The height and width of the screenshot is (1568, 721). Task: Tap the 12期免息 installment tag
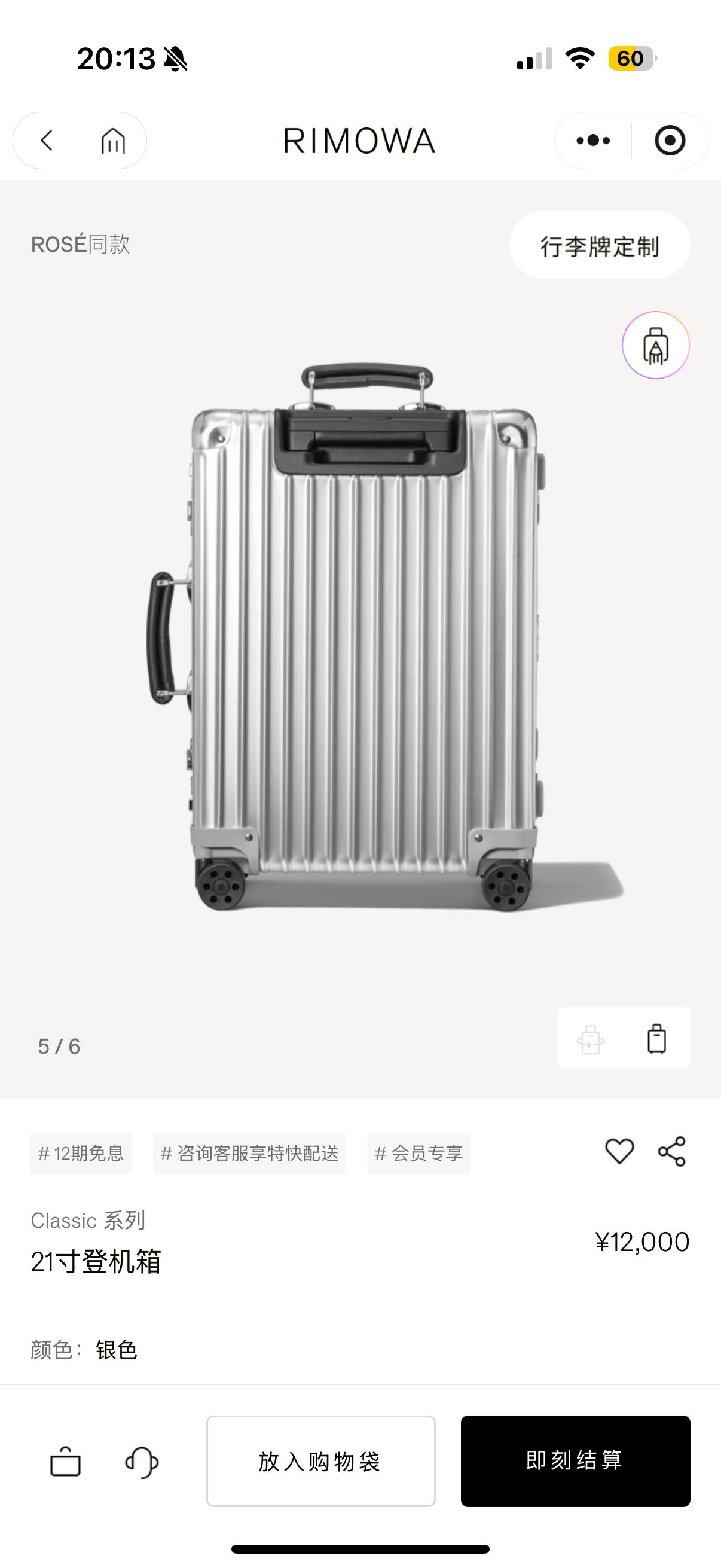(81, 1153)
